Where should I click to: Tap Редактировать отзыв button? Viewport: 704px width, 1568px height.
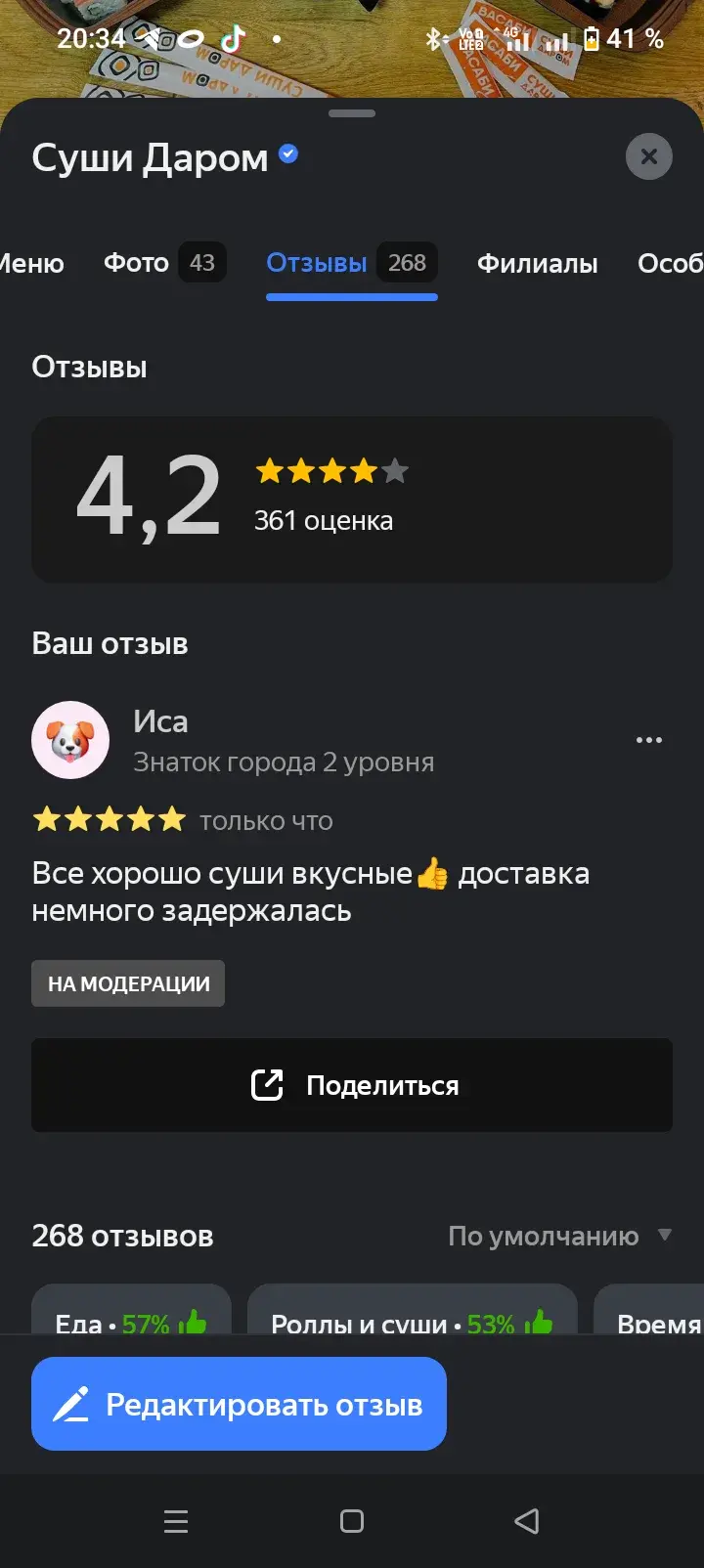coord(239,1404)
